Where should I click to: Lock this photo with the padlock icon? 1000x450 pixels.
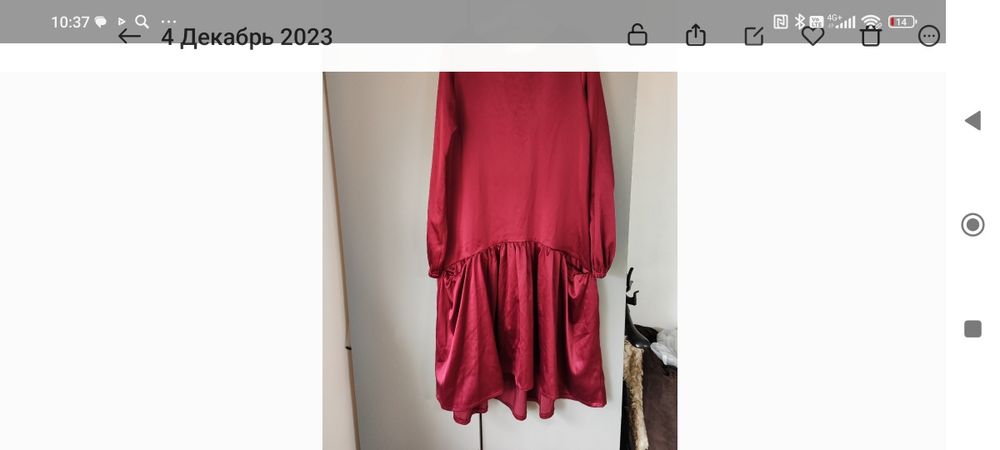click(637, 36)
